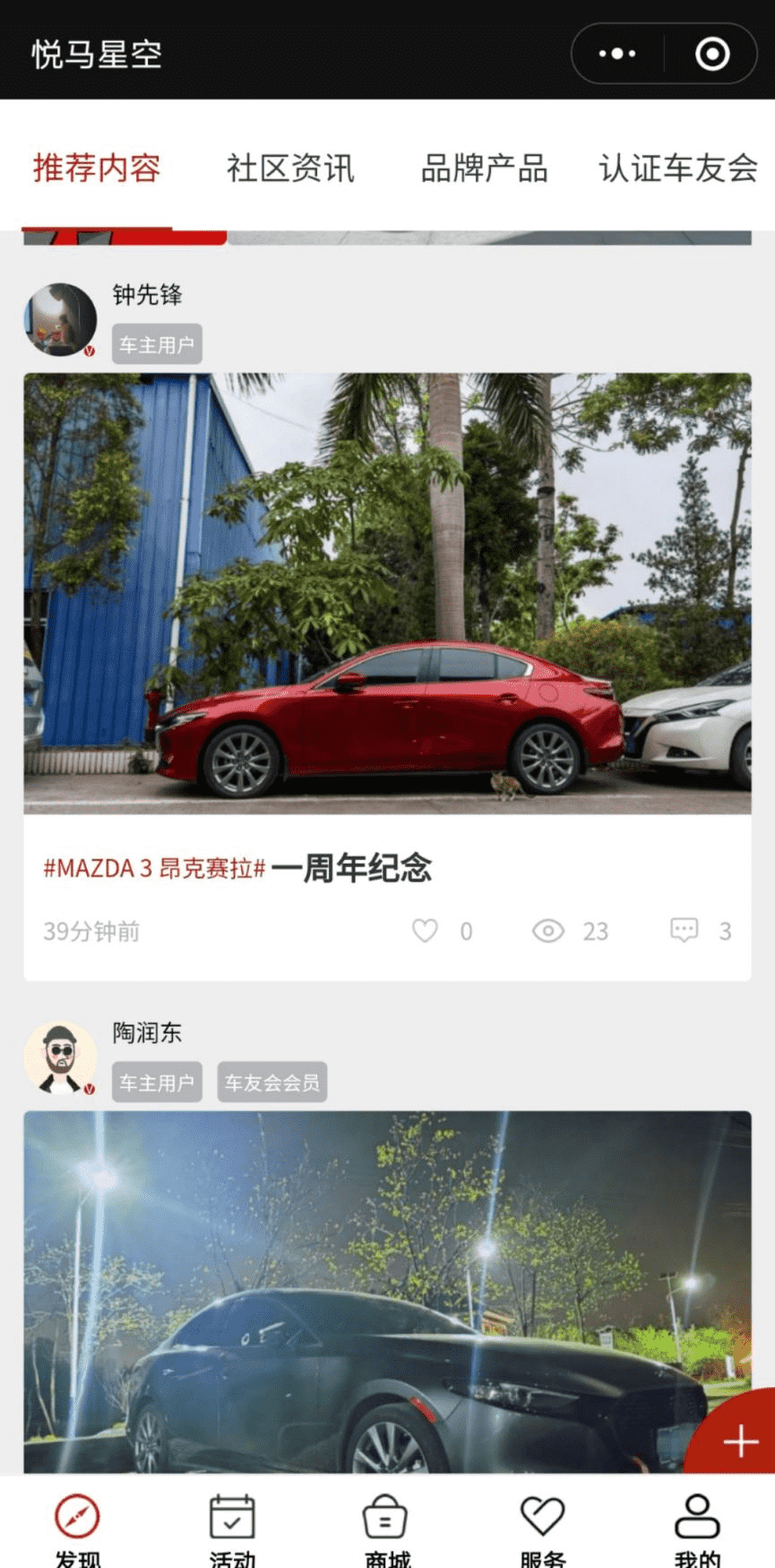View 陶润东's profile avatar

(60, 1058)
